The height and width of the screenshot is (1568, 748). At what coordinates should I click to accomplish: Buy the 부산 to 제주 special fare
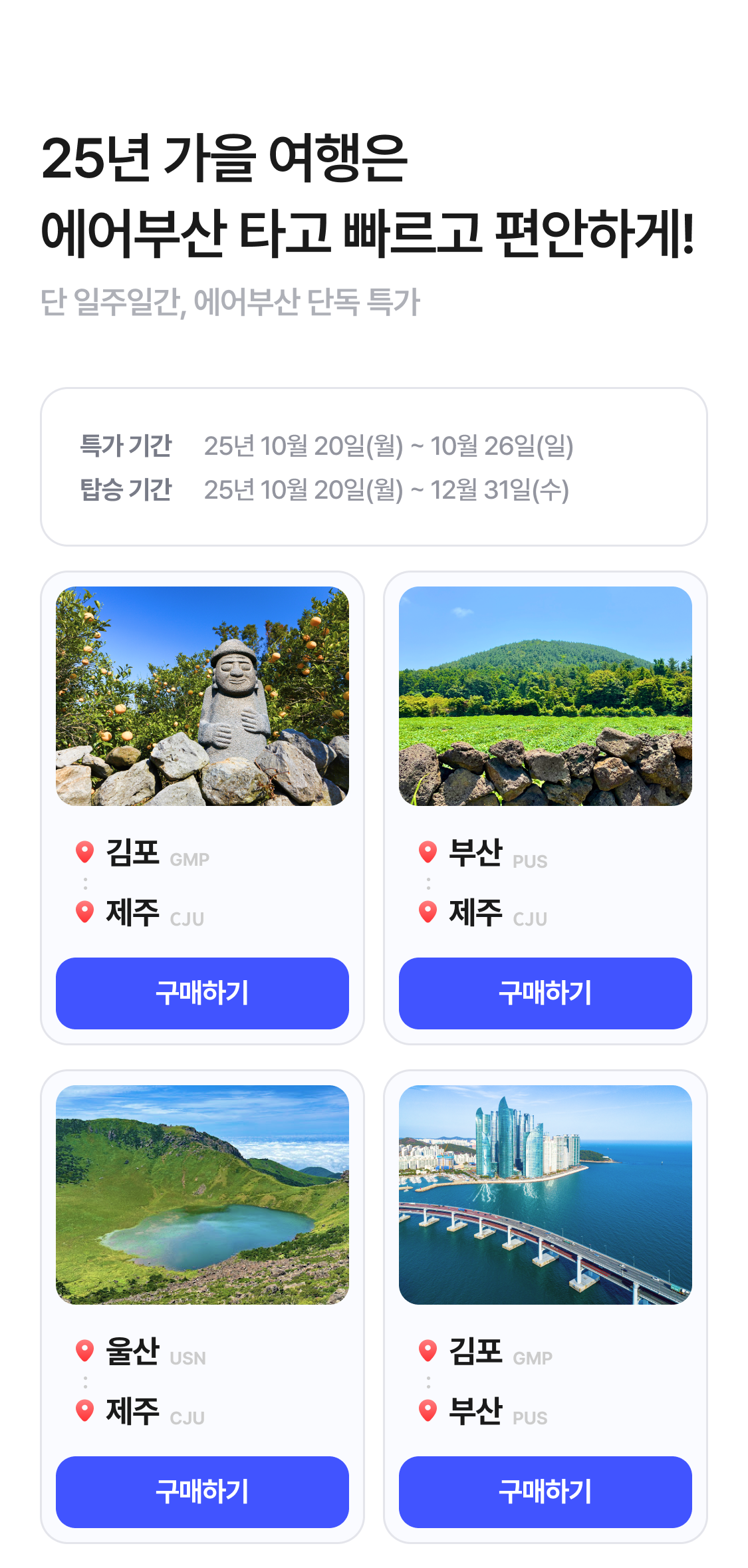pyautogui.click(x=545, y=993)
